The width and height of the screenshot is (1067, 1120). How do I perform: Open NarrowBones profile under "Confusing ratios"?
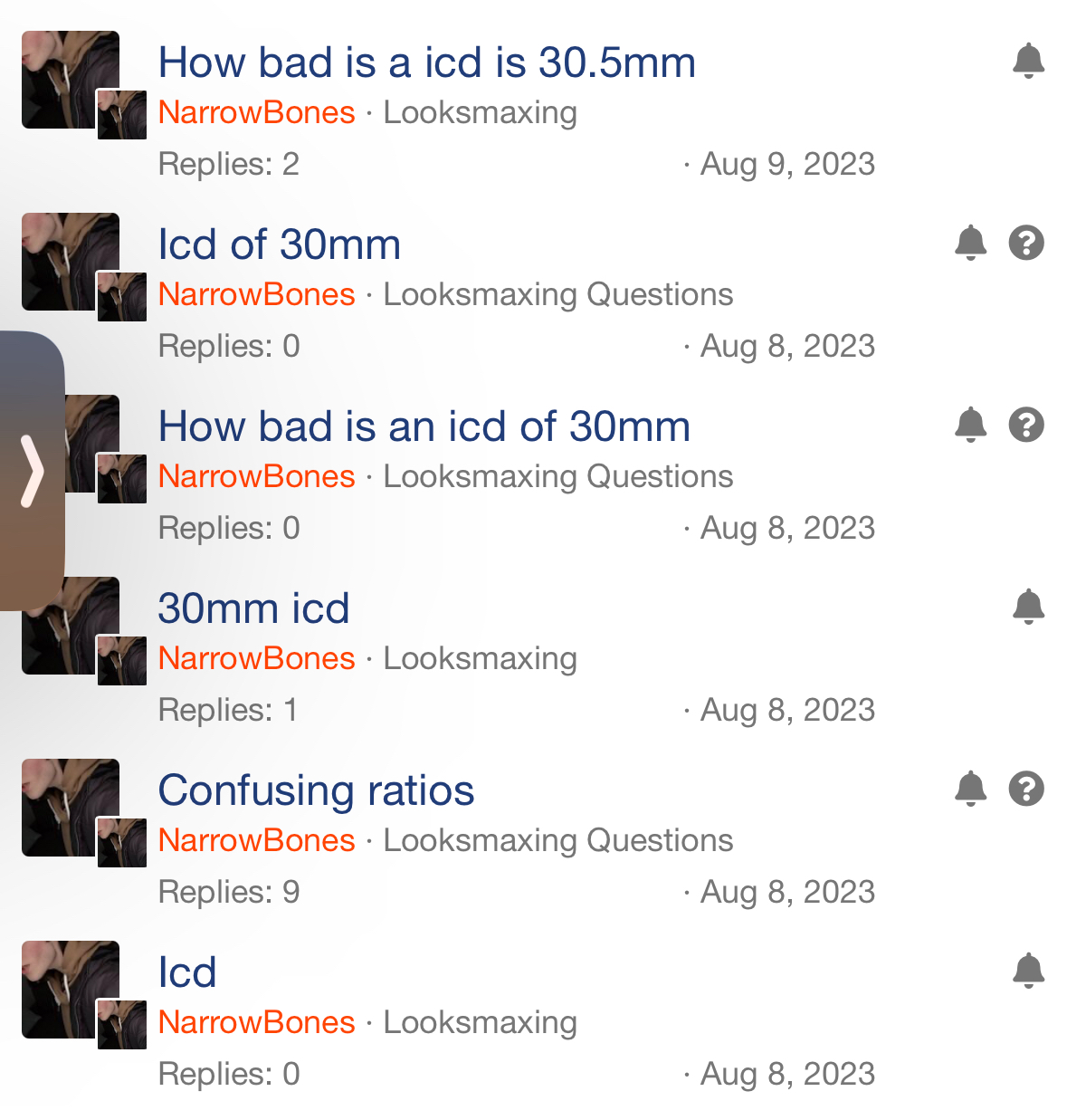tap(256, 840)
